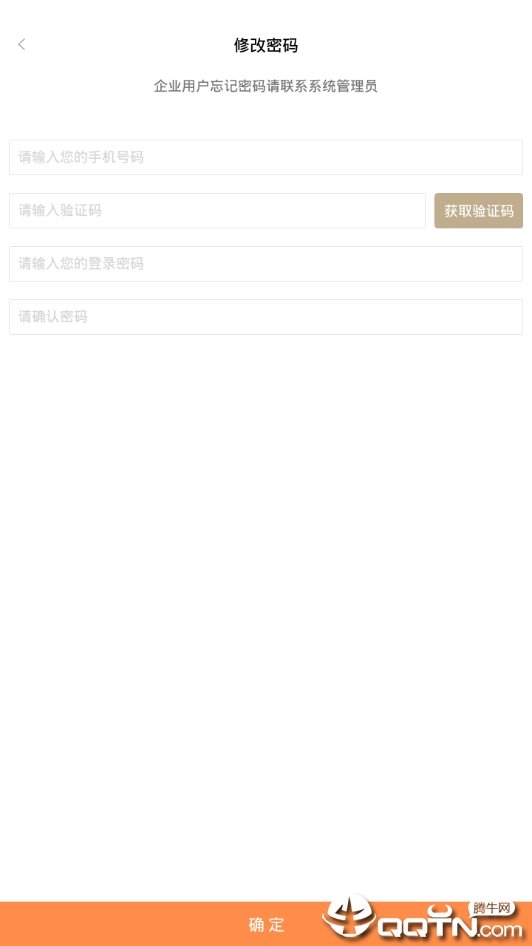Screen dimensions: 532x946
Task: Tap the confirm password field
Action: (266, 317)
